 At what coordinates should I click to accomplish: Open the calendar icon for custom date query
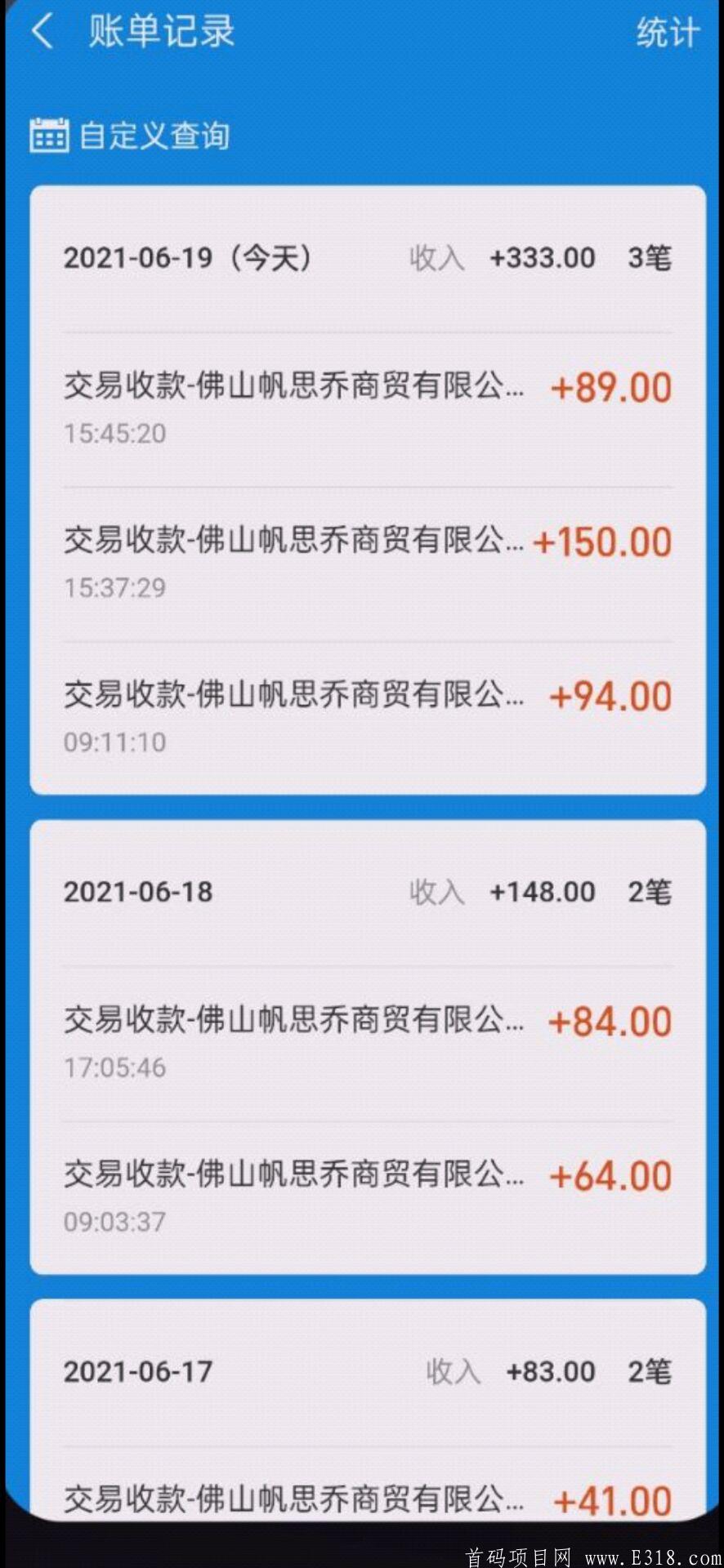49,137
